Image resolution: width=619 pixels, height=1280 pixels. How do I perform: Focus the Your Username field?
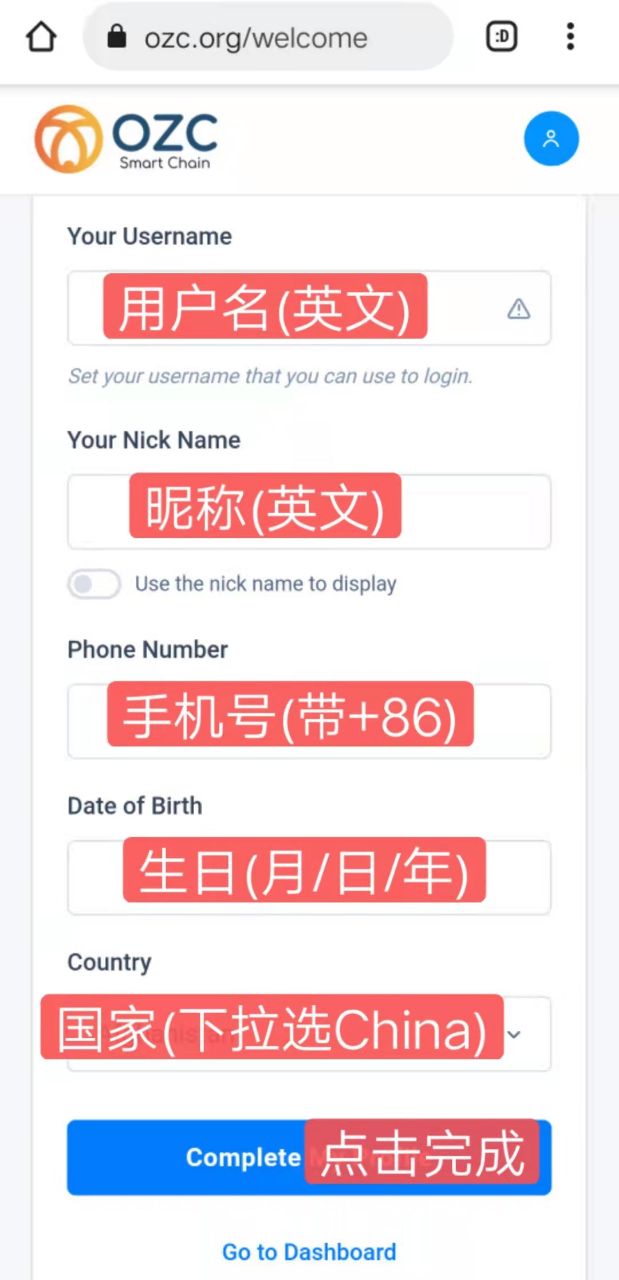pos(309,308)
